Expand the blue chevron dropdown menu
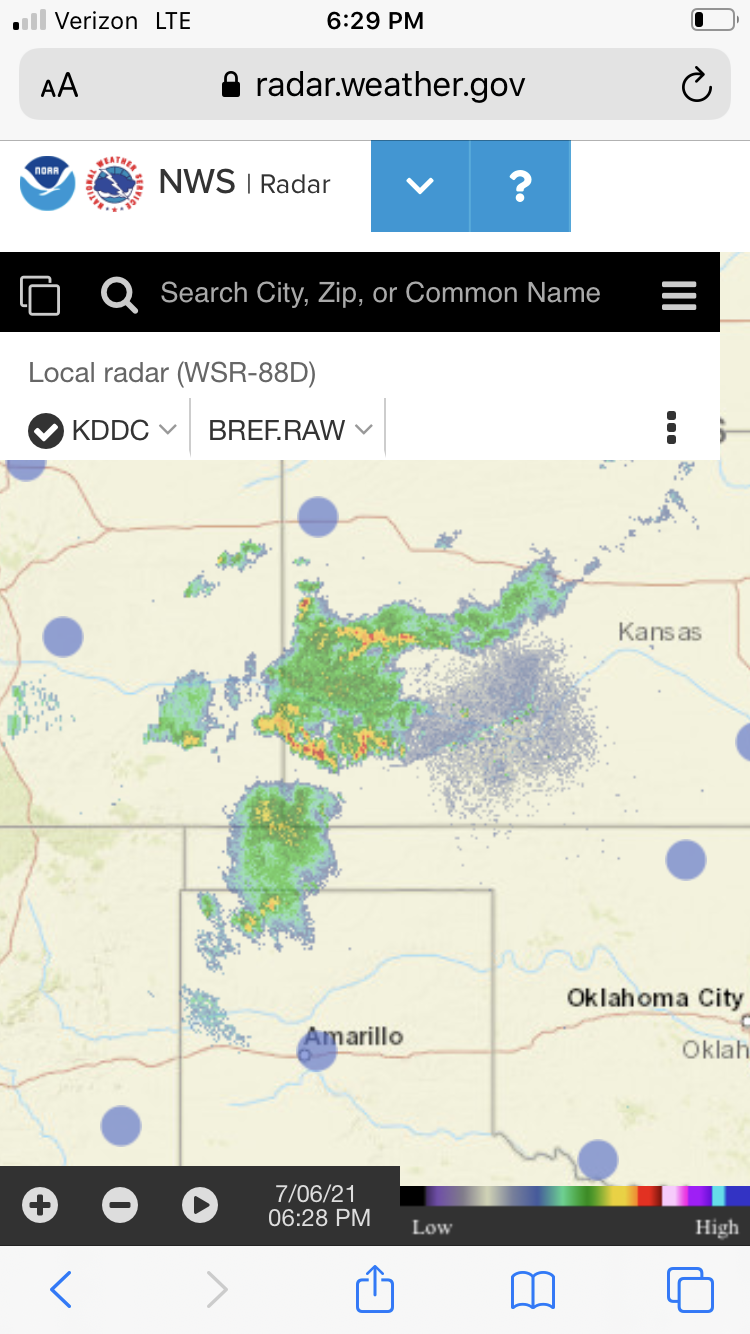This screenshot has height=1334, width=750. 420,186
